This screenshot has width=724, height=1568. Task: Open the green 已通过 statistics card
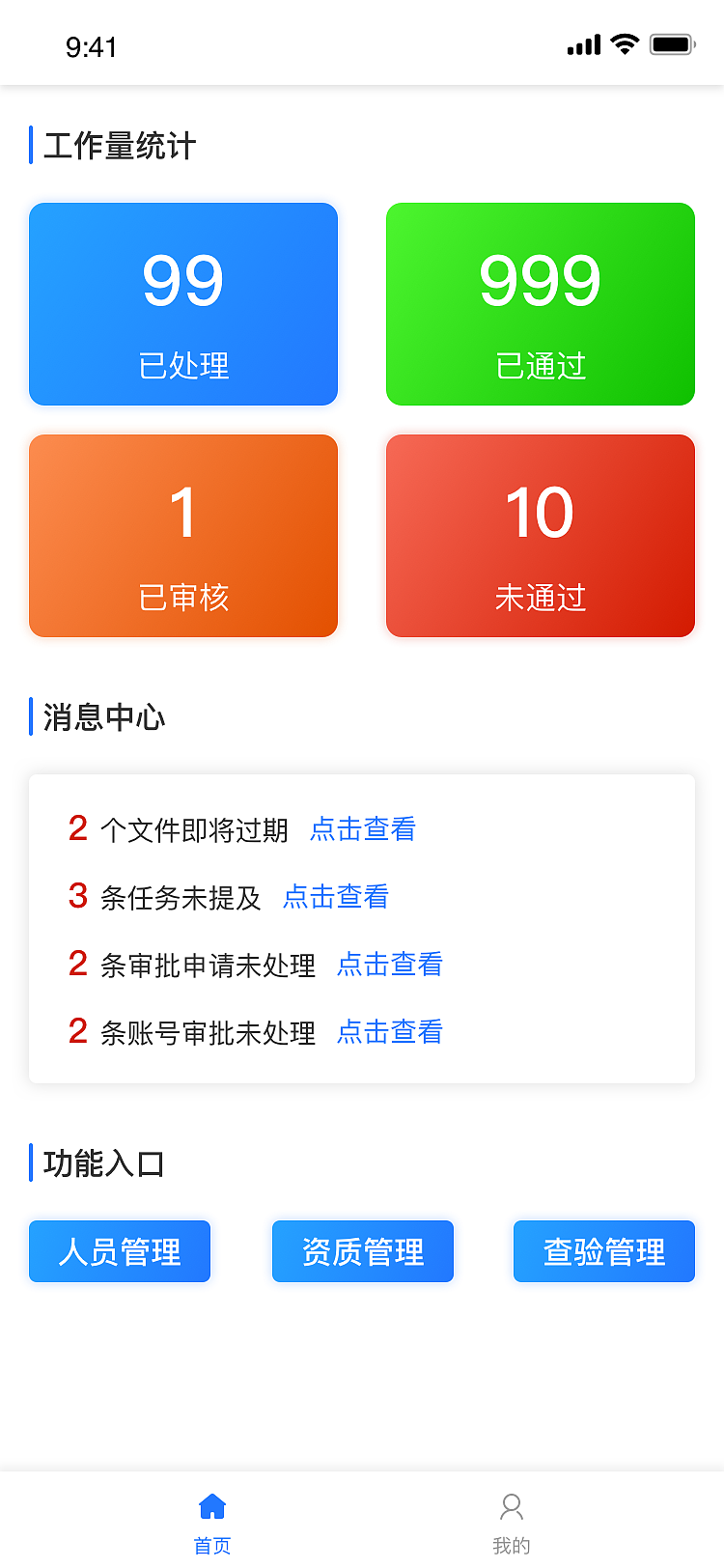coord(540,304)
